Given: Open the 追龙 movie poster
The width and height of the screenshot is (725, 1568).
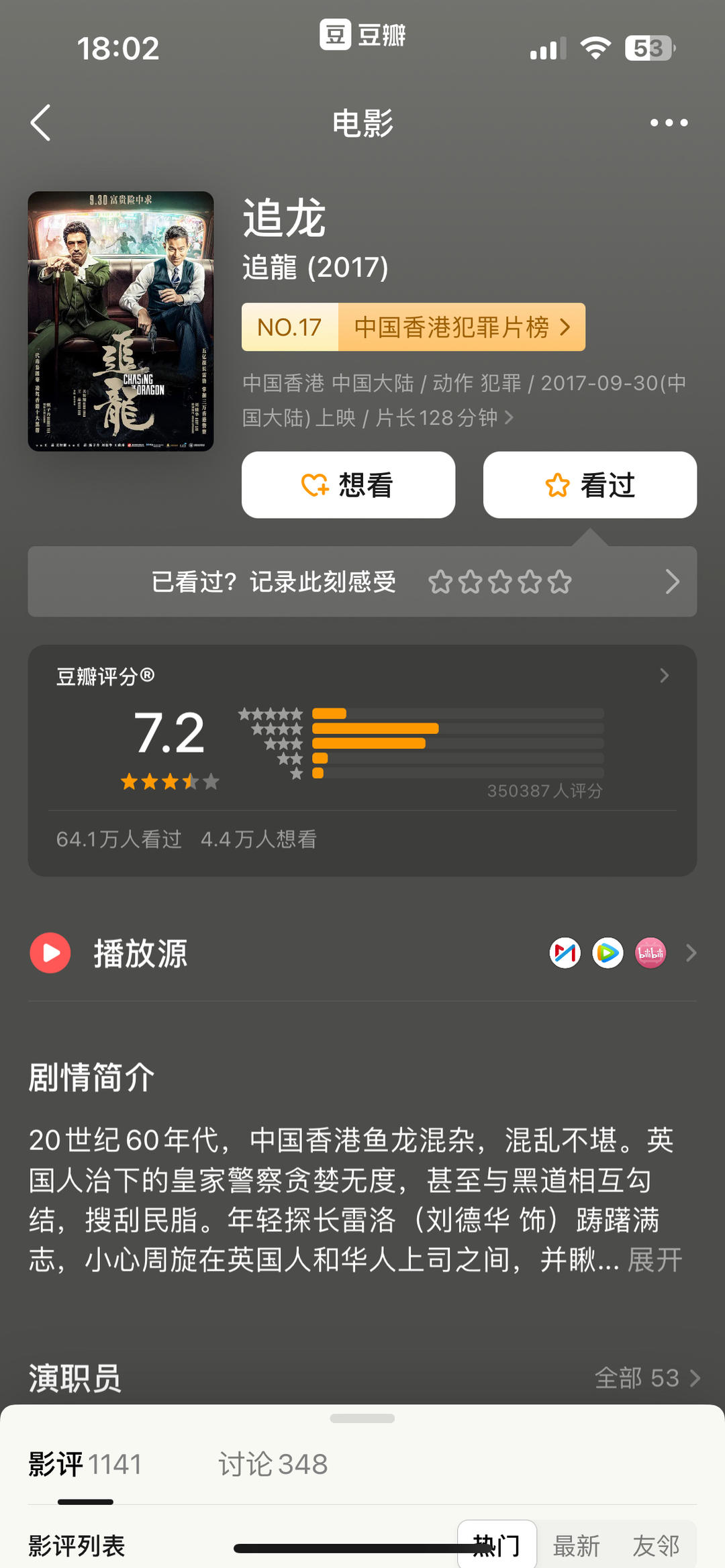Looking at the screenshot, I should click(x=121, y=321).
